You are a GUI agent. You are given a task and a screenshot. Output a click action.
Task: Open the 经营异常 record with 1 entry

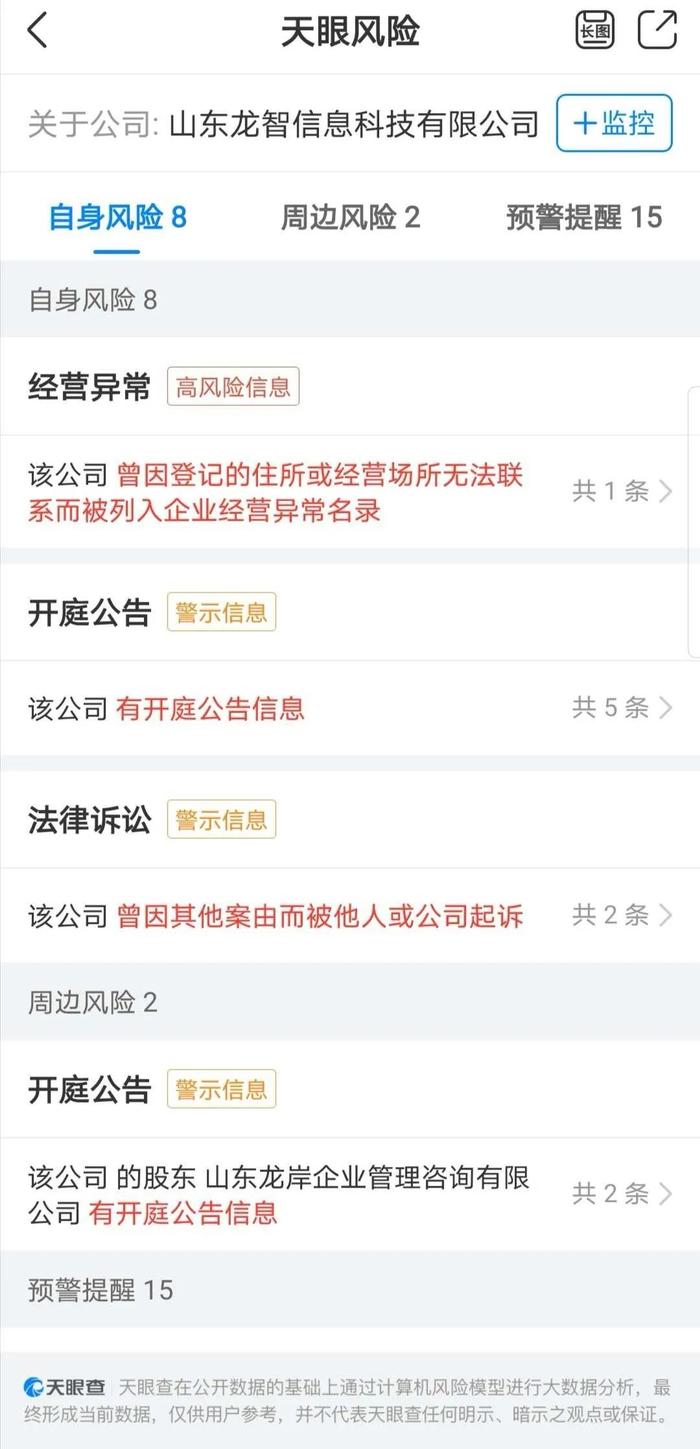click(350, 492)
